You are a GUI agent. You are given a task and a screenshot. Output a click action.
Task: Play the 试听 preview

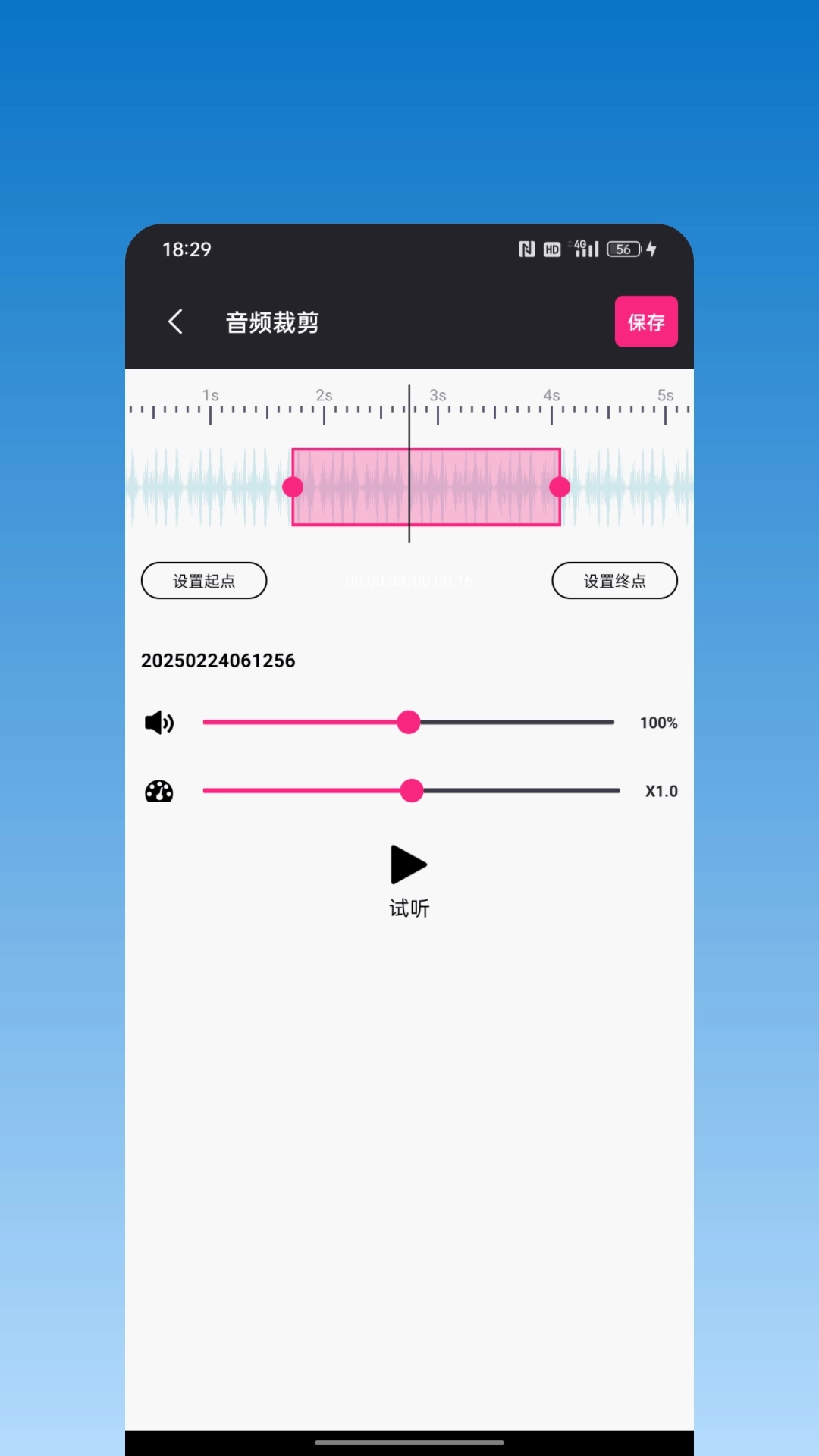409,865
